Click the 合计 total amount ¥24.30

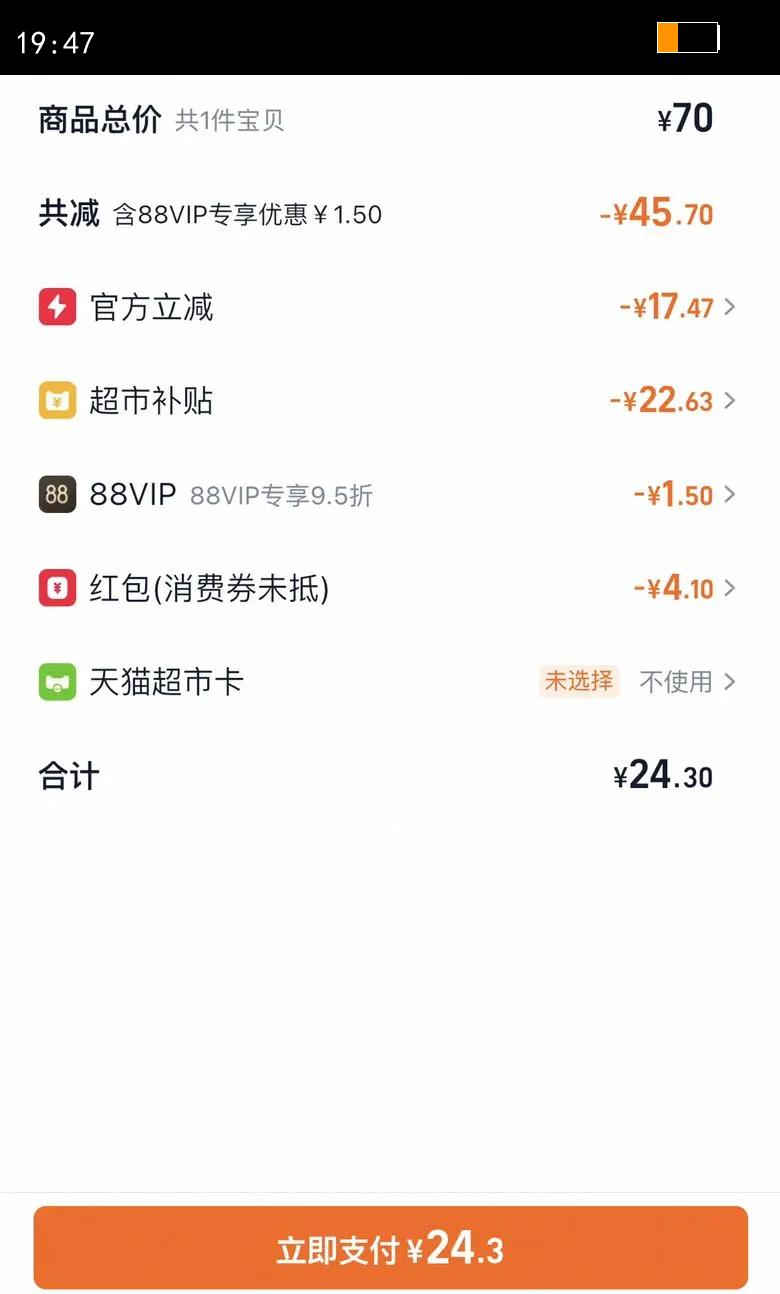tap(663, 774)
